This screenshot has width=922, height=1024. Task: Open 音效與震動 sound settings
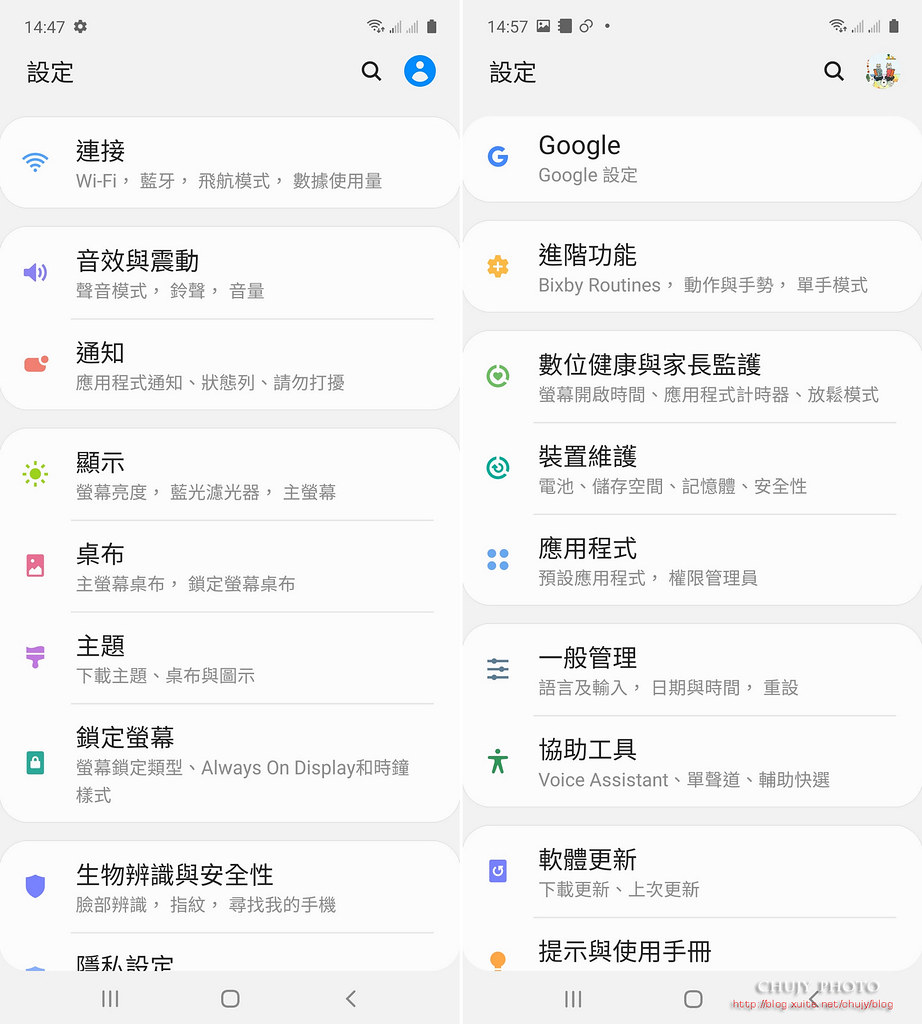coord(230,273)
